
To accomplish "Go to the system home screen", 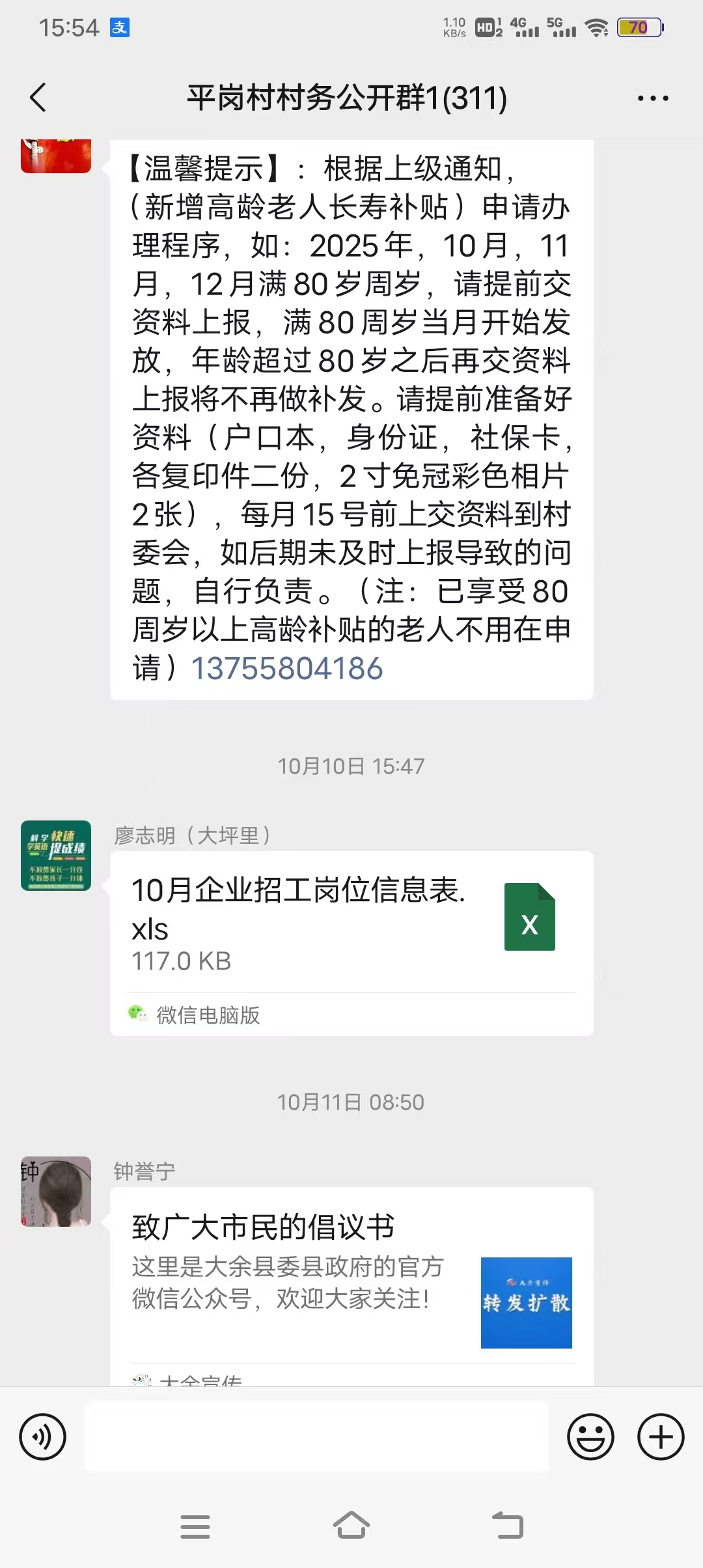I will pos(351,1526).
